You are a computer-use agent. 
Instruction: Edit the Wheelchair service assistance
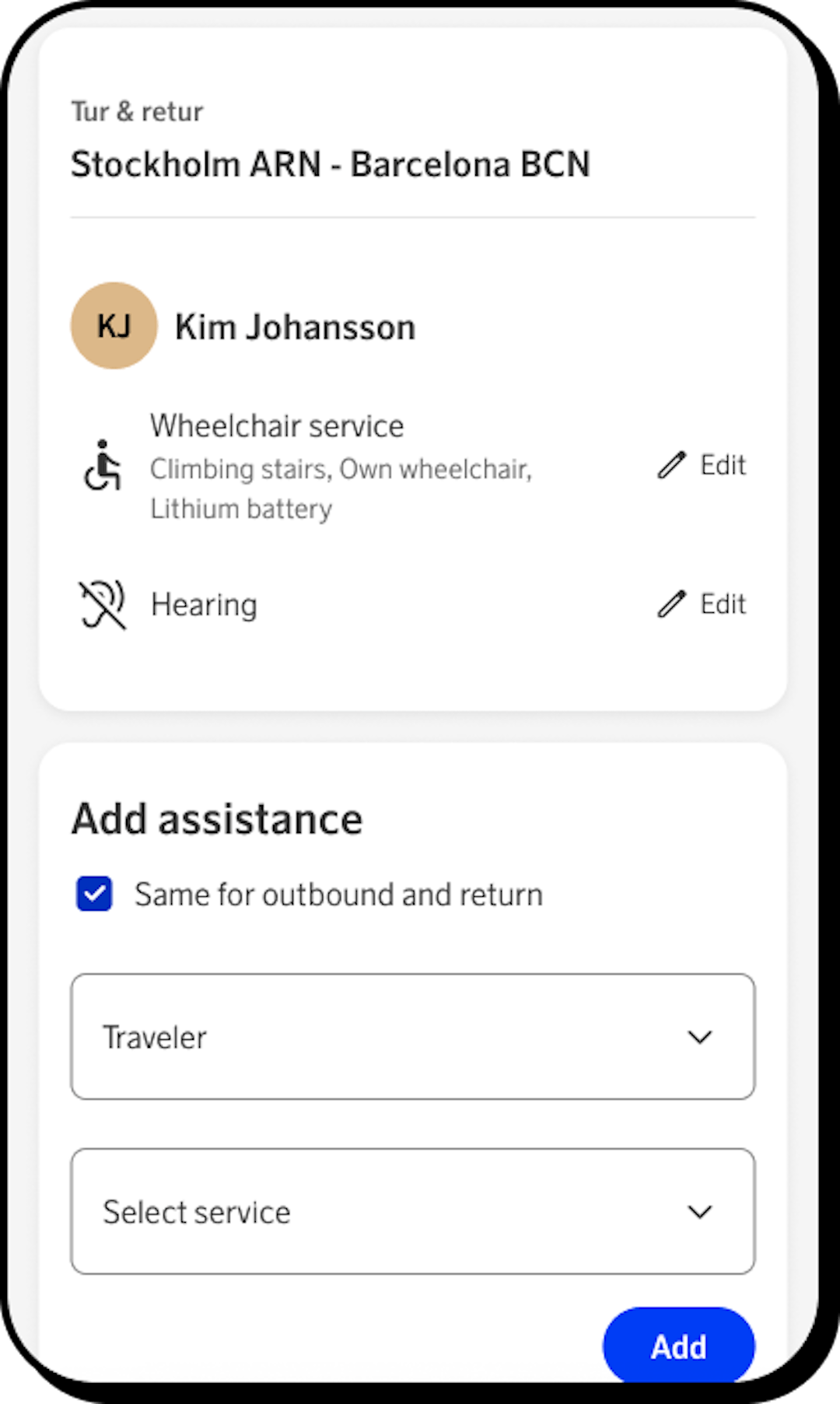[x=702, y=465]
